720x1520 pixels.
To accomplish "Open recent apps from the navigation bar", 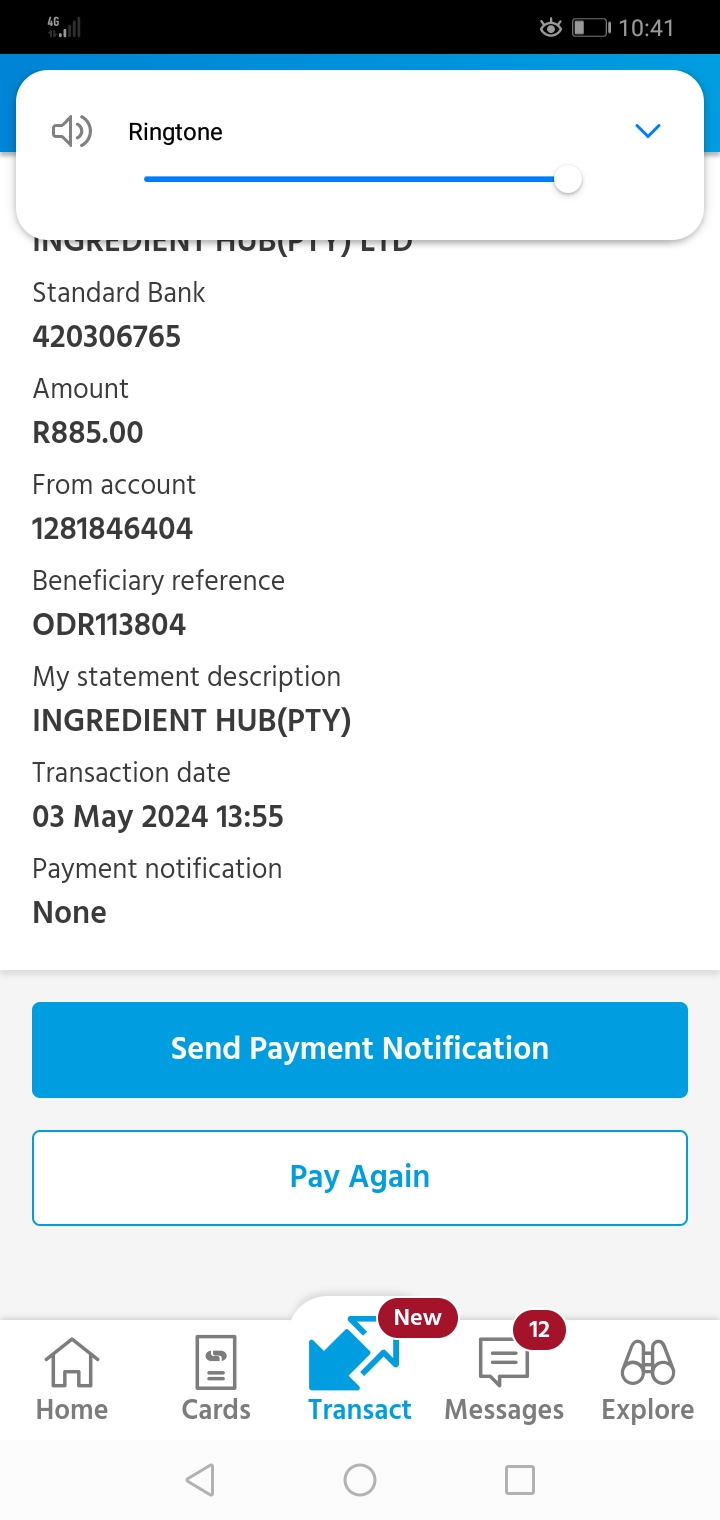I will pos(519,1479).
